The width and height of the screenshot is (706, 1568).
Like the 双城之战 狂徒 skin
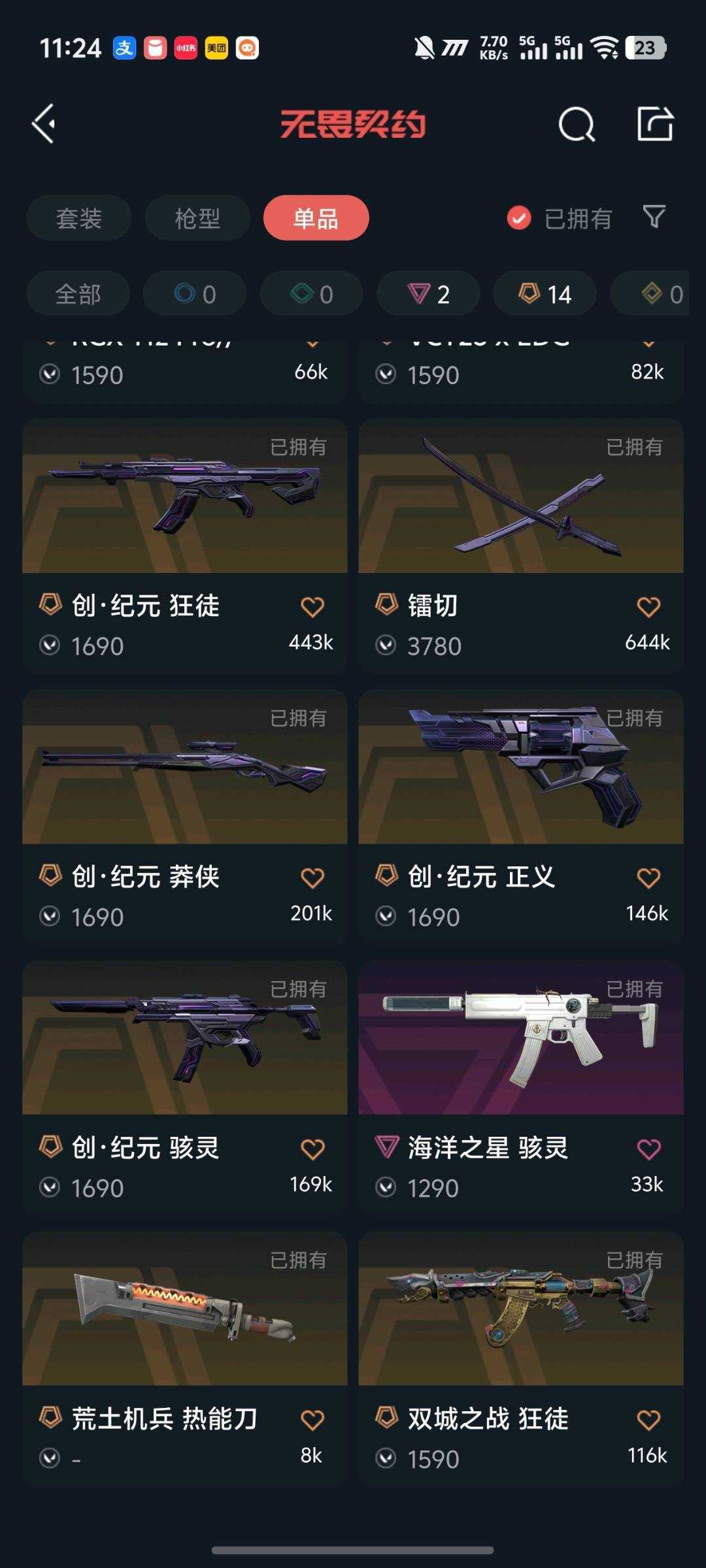point(648,1420)
